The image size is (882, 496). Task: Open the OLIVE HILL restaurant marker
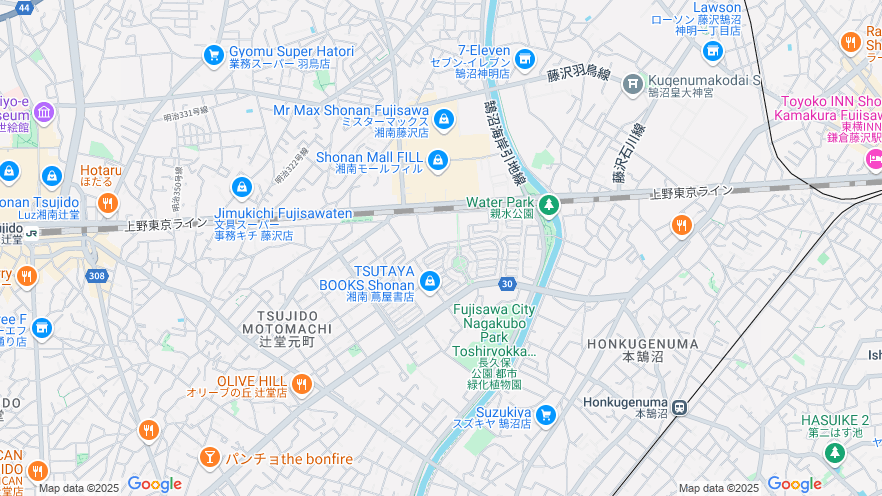tap(301, 383)
